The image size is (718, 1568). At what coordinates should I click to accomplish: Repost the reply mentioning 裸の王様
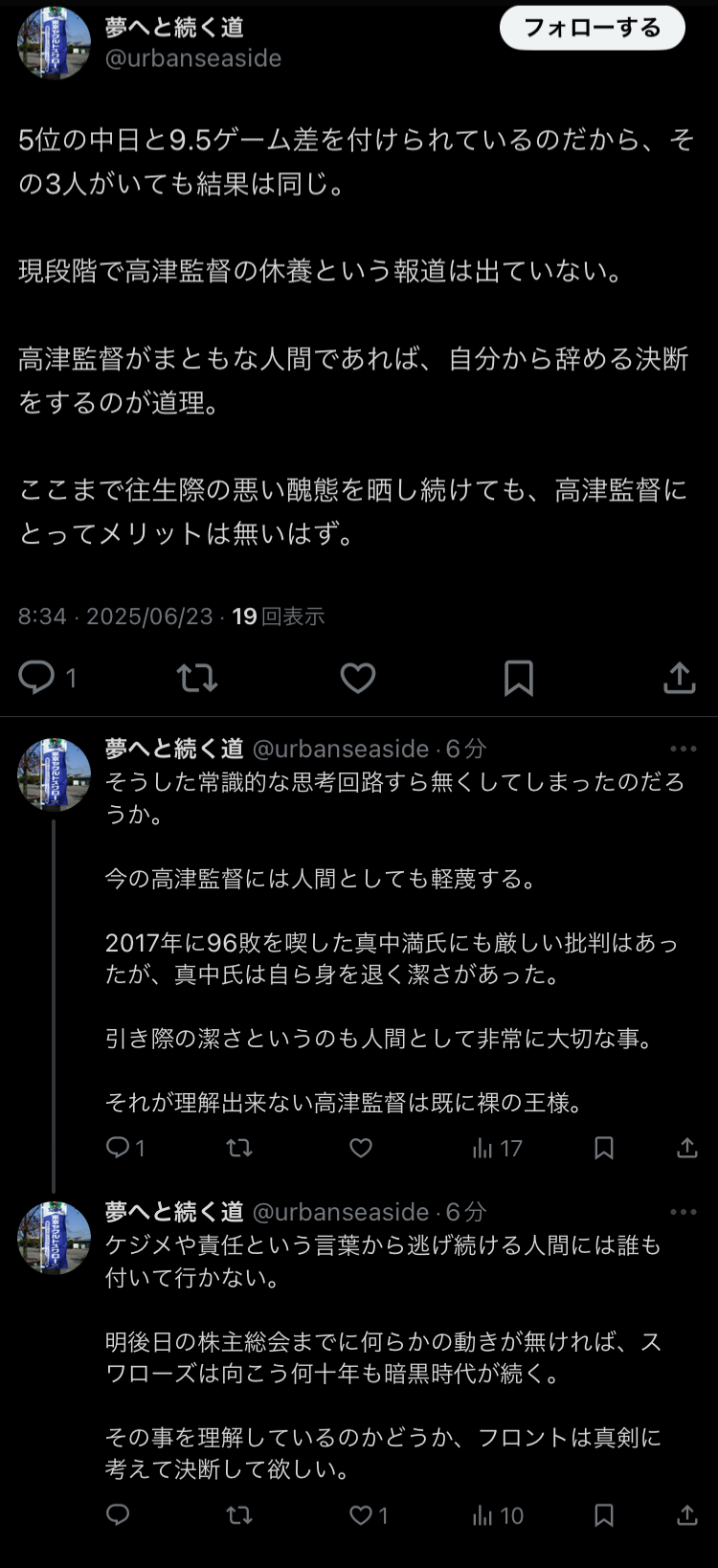239,1148
